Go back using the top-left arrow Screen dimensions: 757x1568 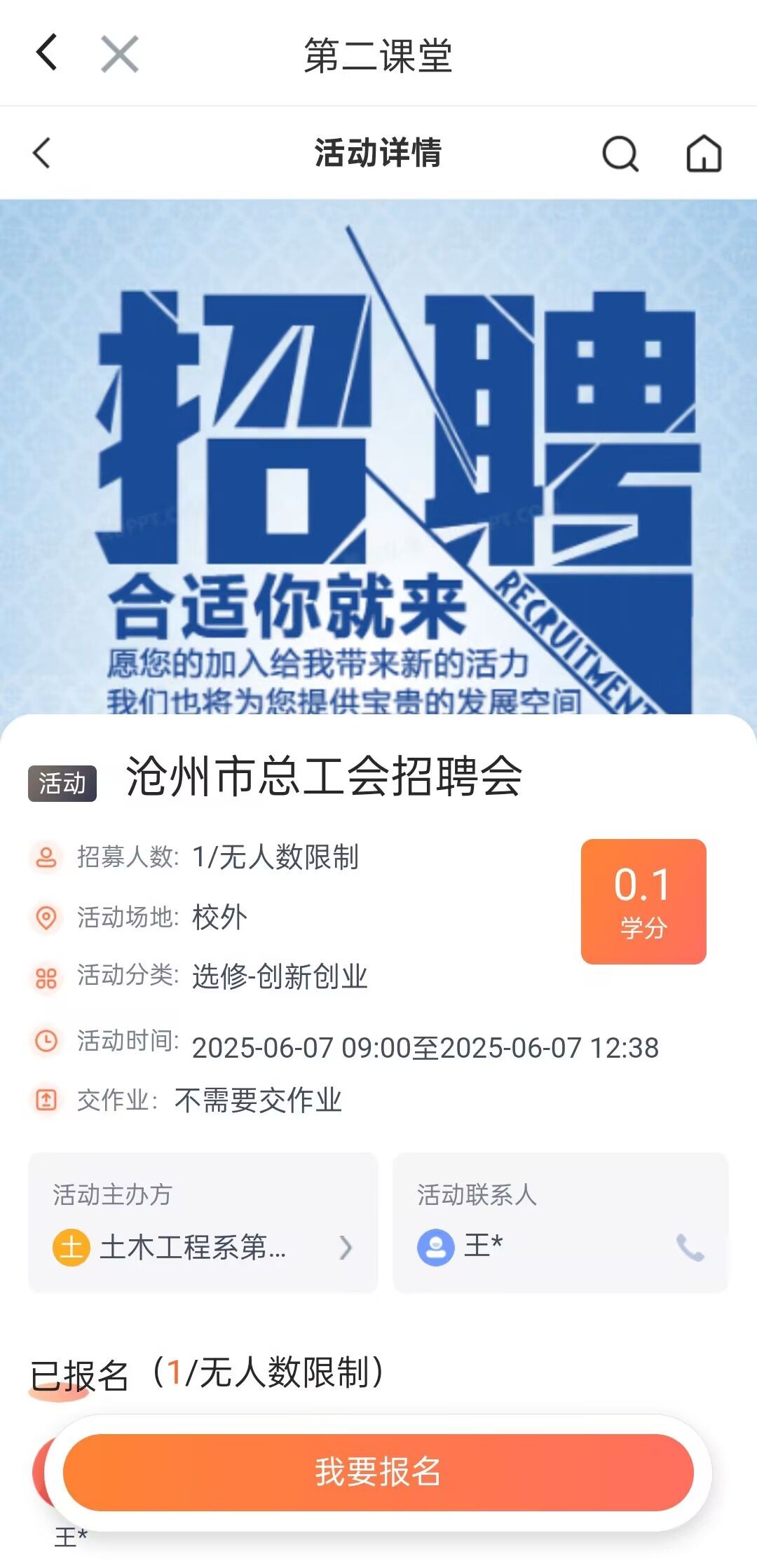46,53
